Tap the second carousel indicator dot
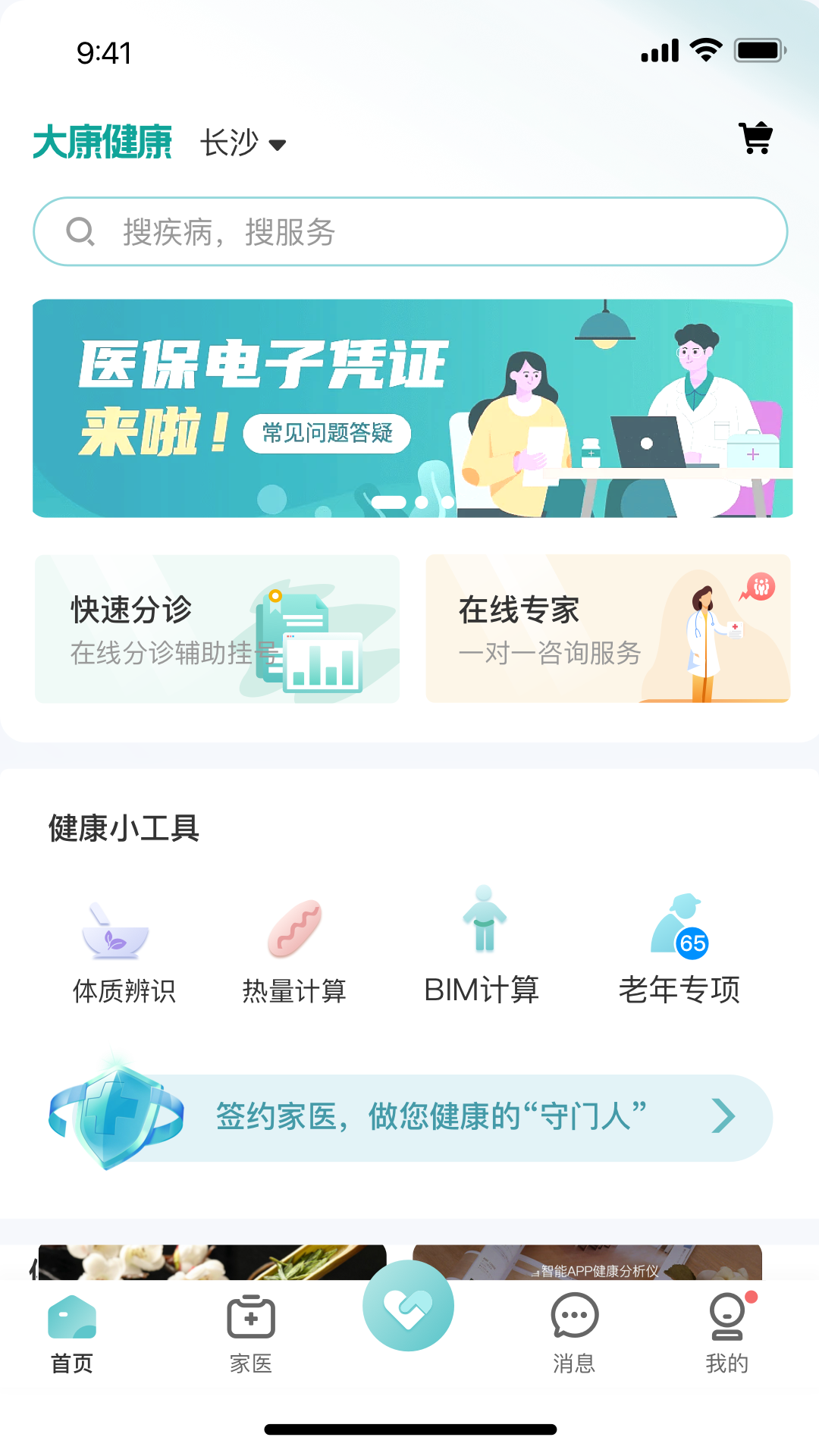This screenshot has height=1456, width=819. (x=422, y=500)
